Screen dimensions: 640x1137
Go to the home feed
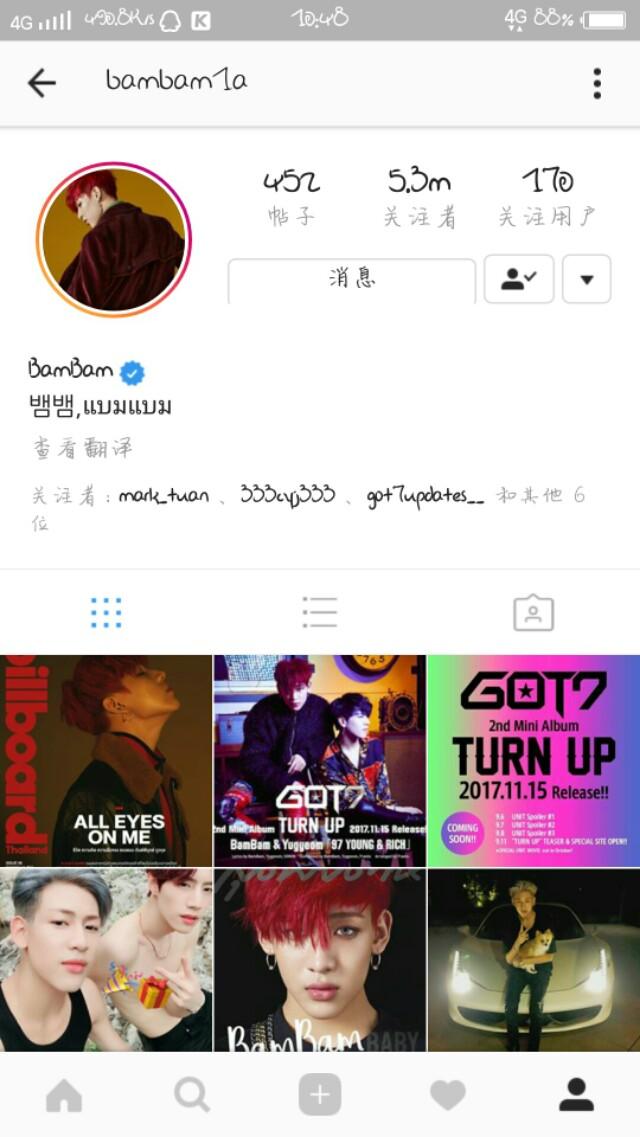click(64, 1096)
